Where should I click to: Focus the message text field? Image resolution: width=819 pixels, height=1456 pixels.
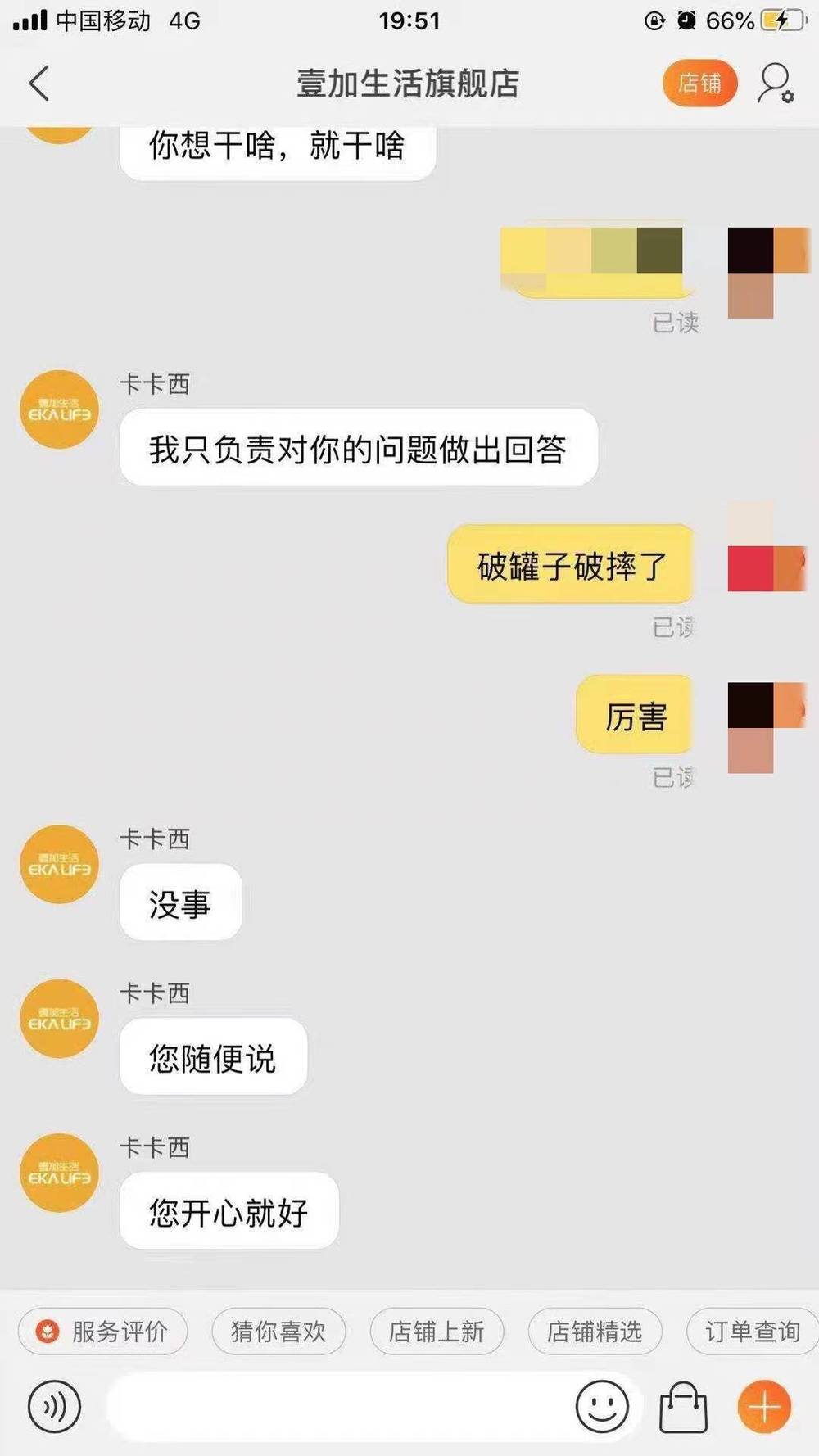pyautogui.click(x=336, y=1407)
